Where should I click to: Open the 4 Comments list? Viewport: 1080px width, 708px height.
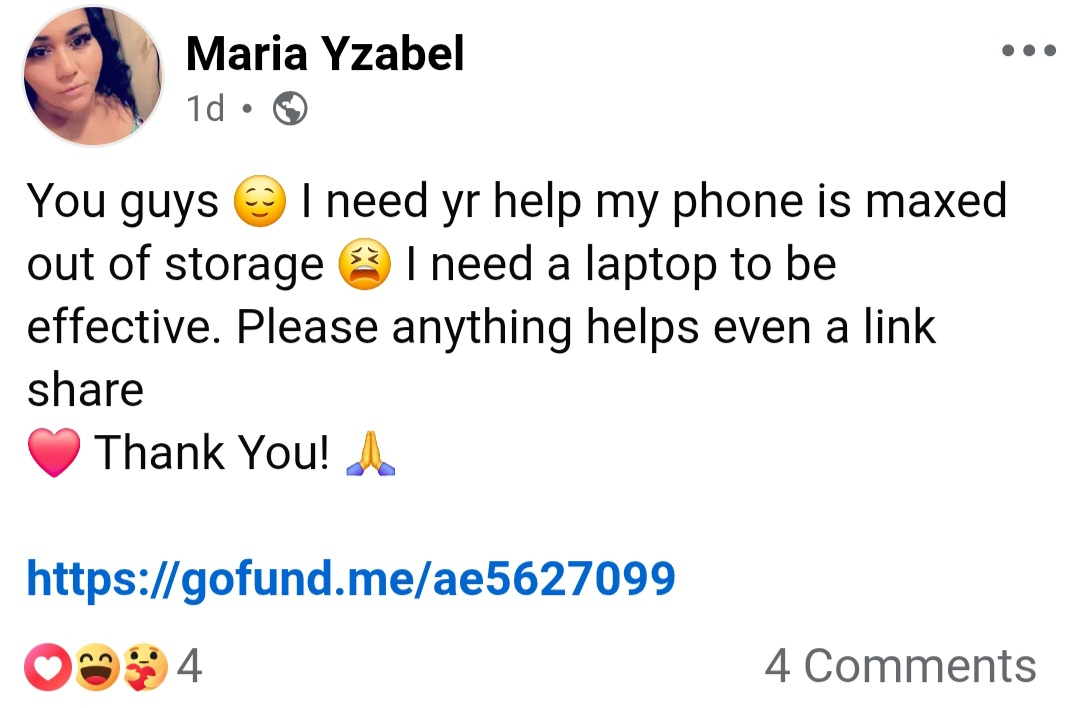[x=900, y=666]
